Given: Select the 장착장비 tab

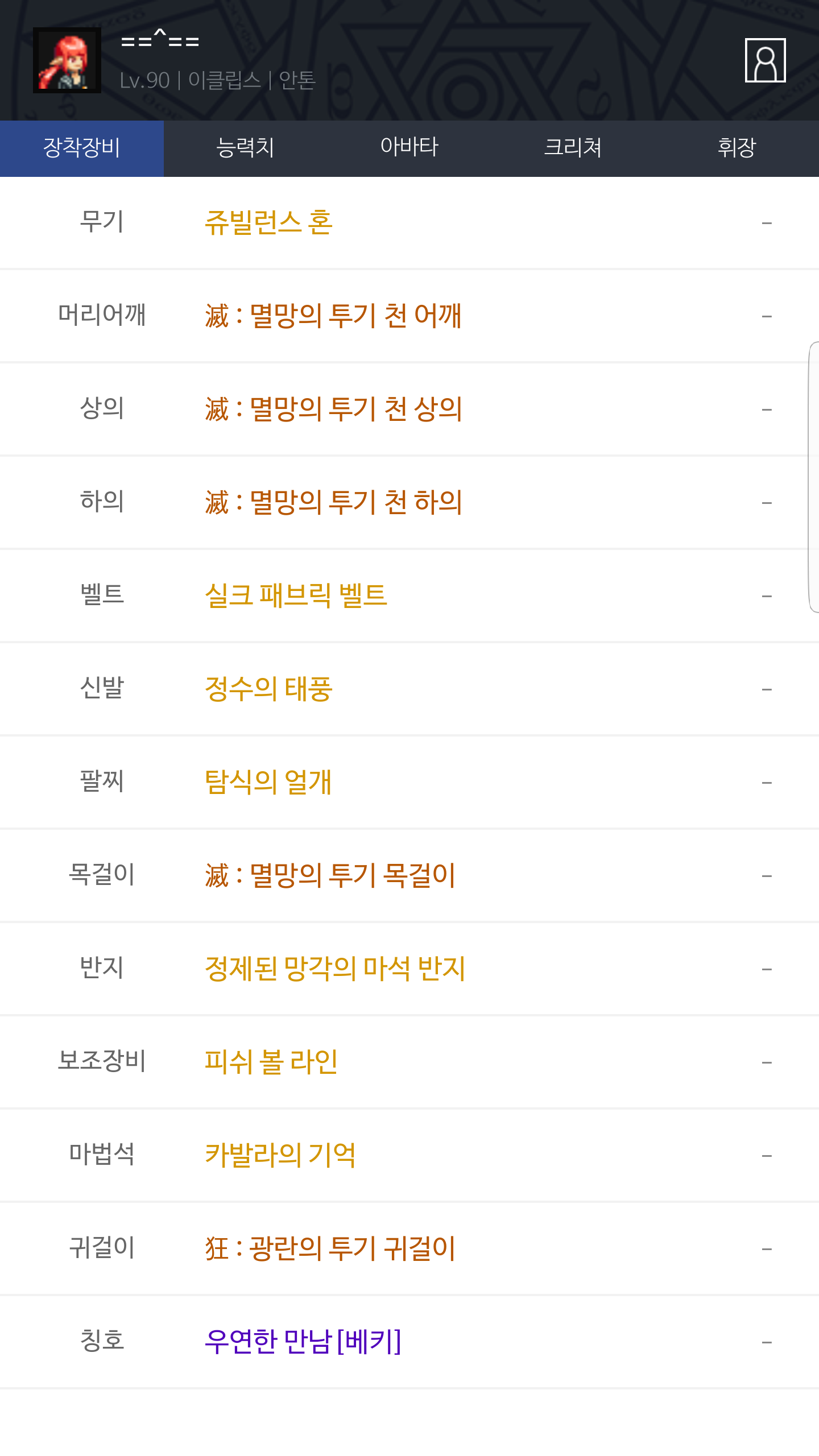Looking at the screenshot, I should [x=82, y=148].
